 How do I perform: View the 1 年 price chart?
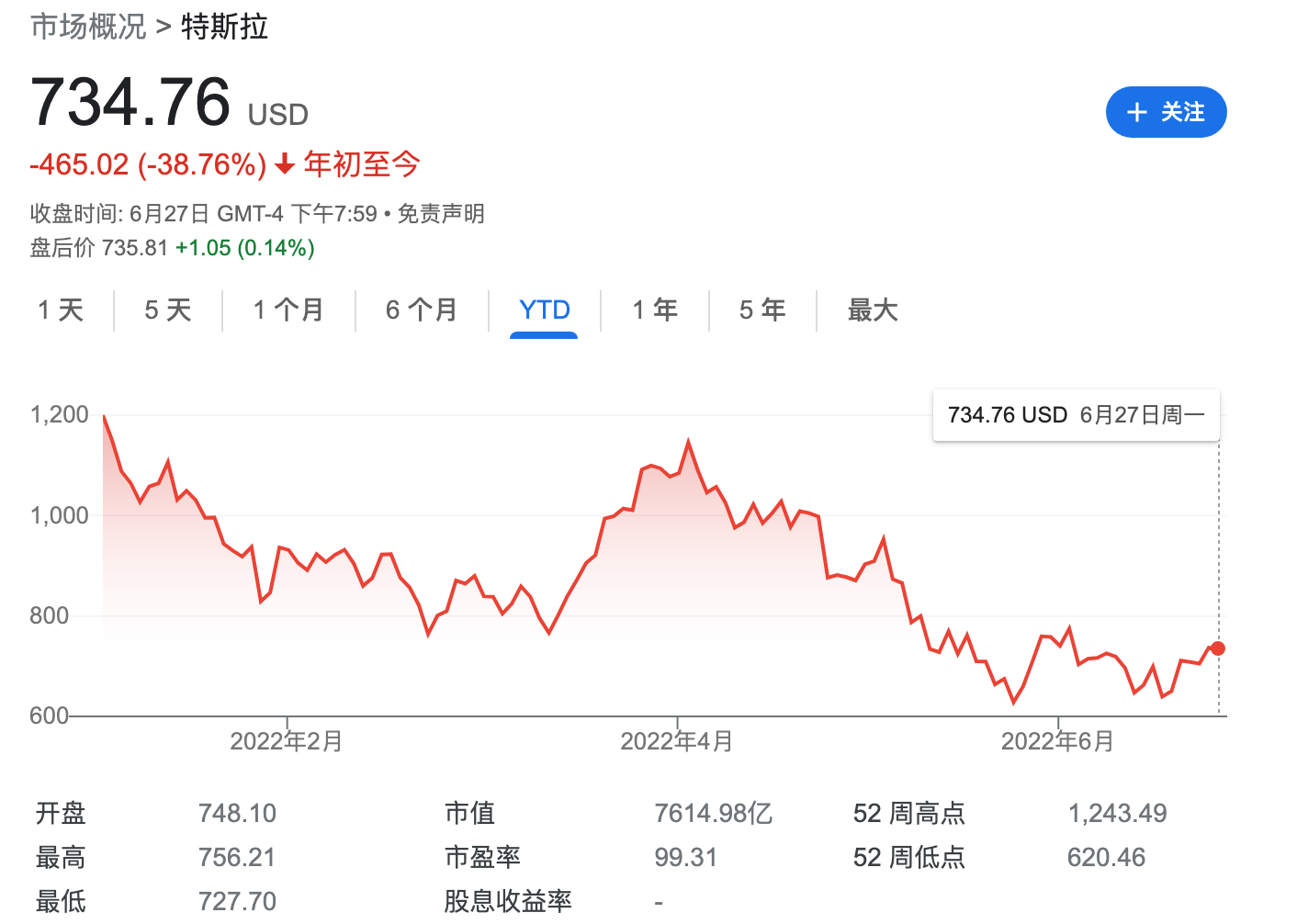tap(655, 310)
